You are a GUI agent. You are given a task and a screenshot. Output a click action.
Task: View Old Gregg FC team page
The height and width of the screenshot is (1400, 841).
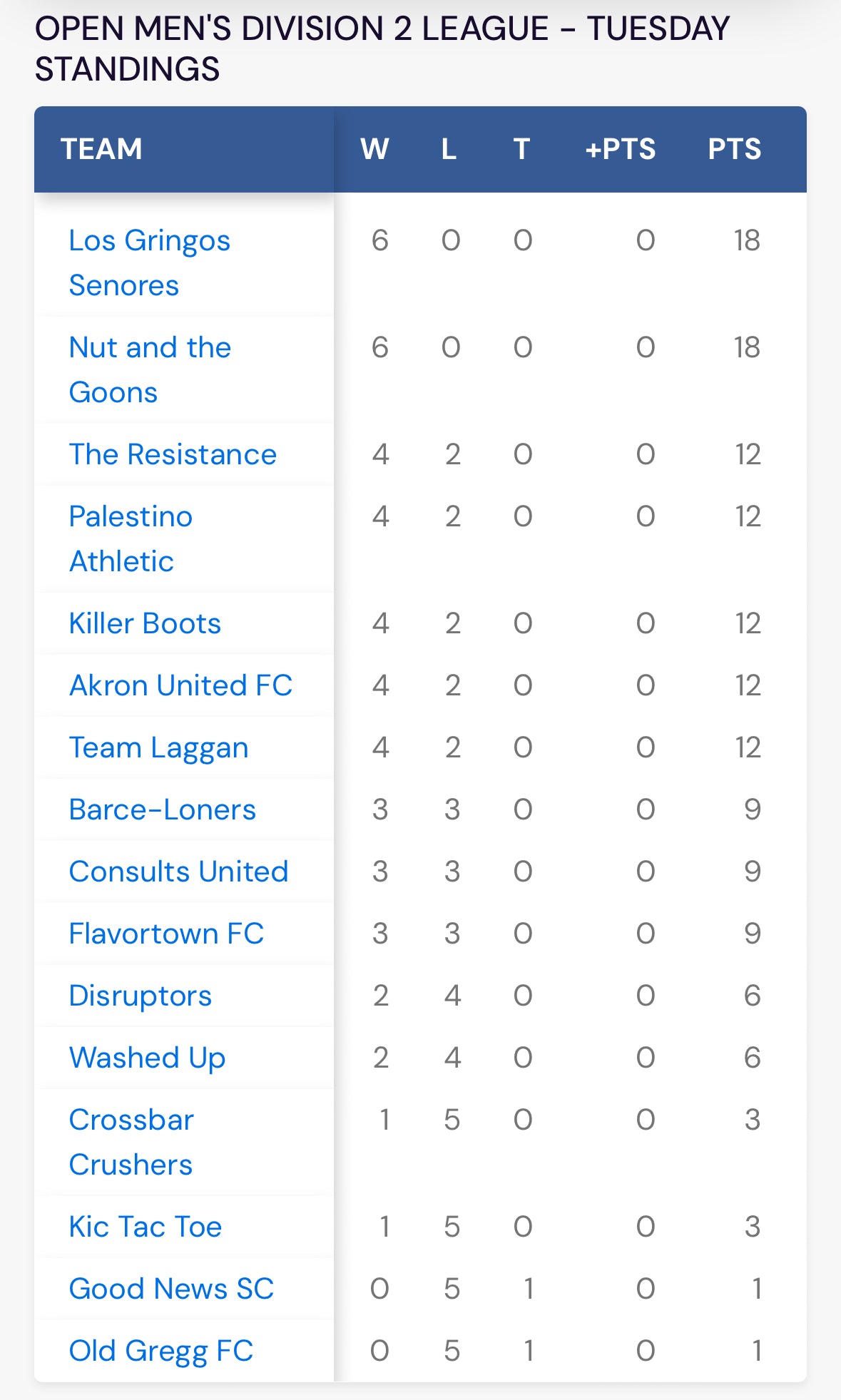pyautogui.click(x=161, y=1352)
